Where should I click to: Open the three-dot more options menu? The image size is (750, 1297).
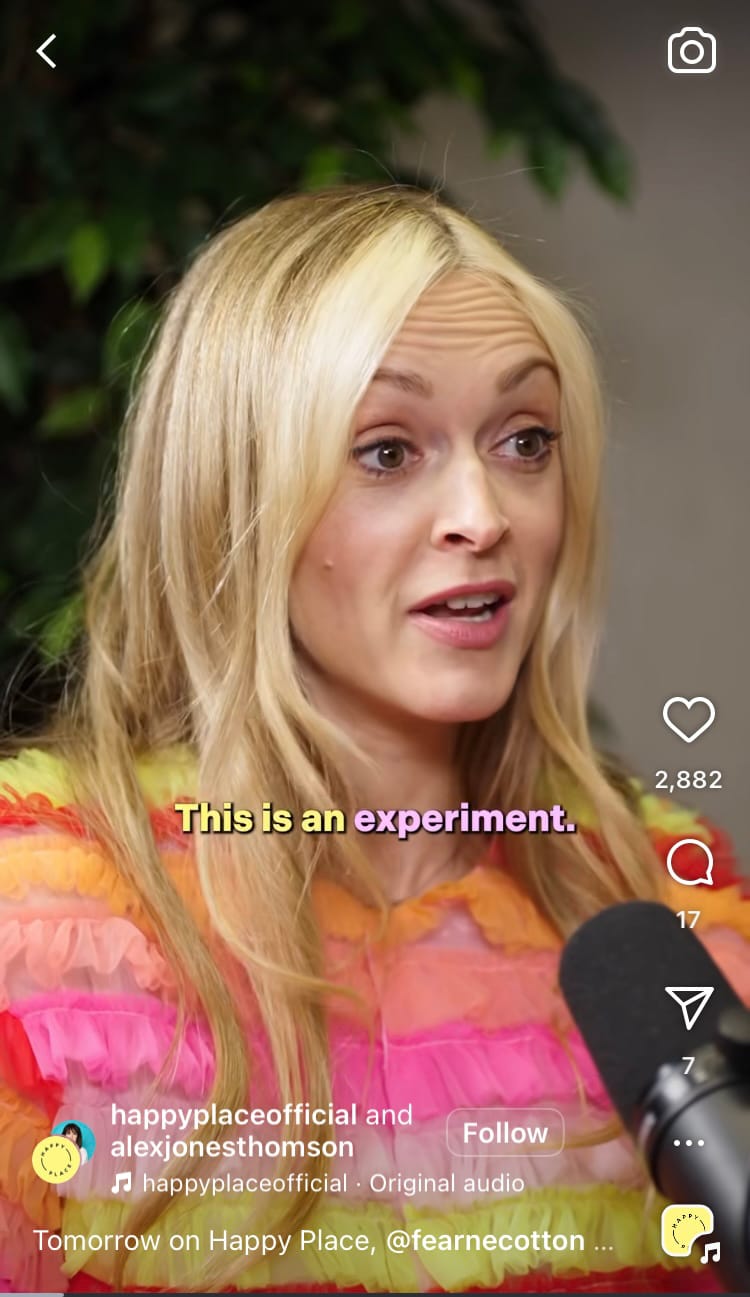(689, 1143)
